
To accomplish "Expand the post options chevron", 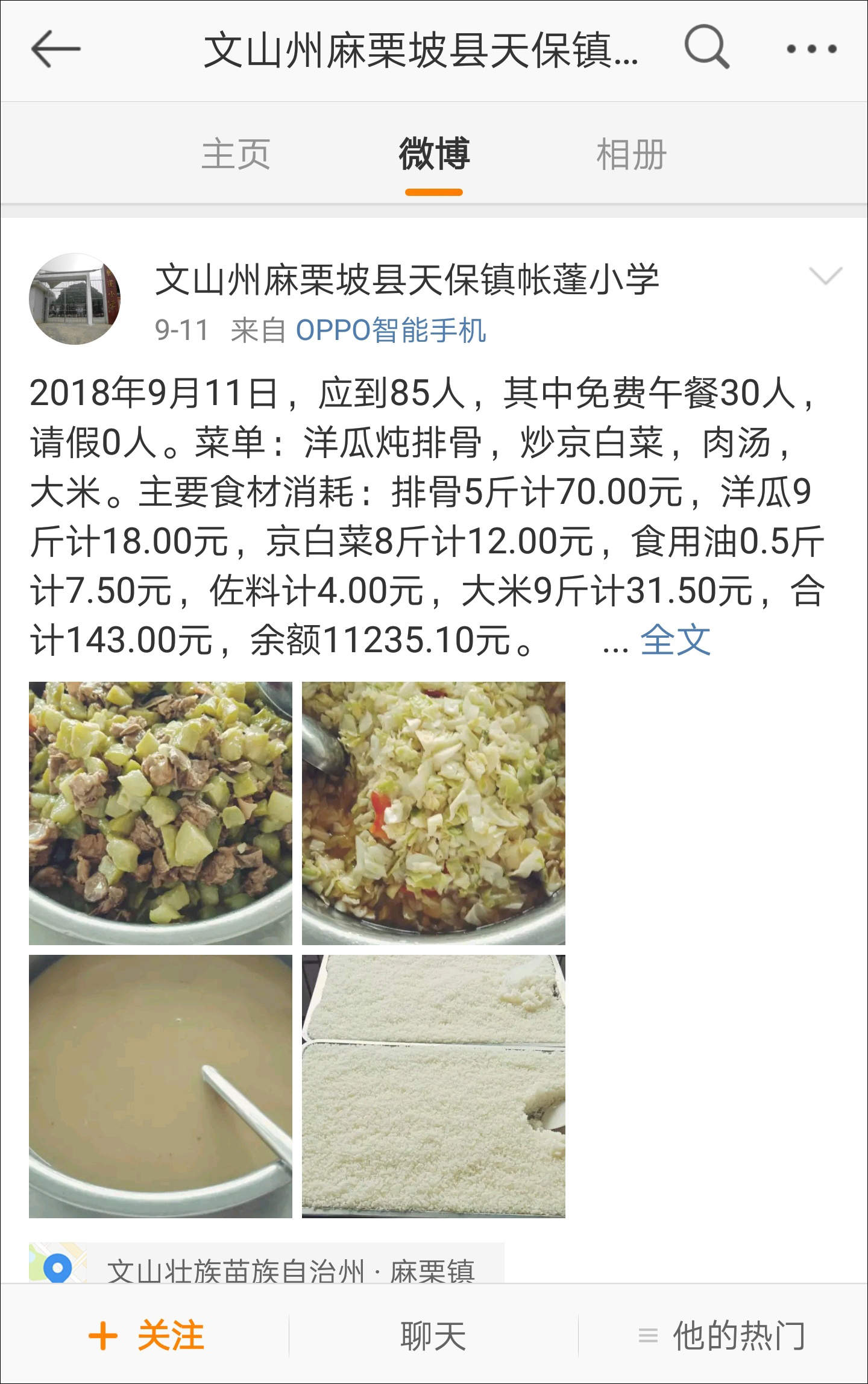I will click(x=825, y=276).
